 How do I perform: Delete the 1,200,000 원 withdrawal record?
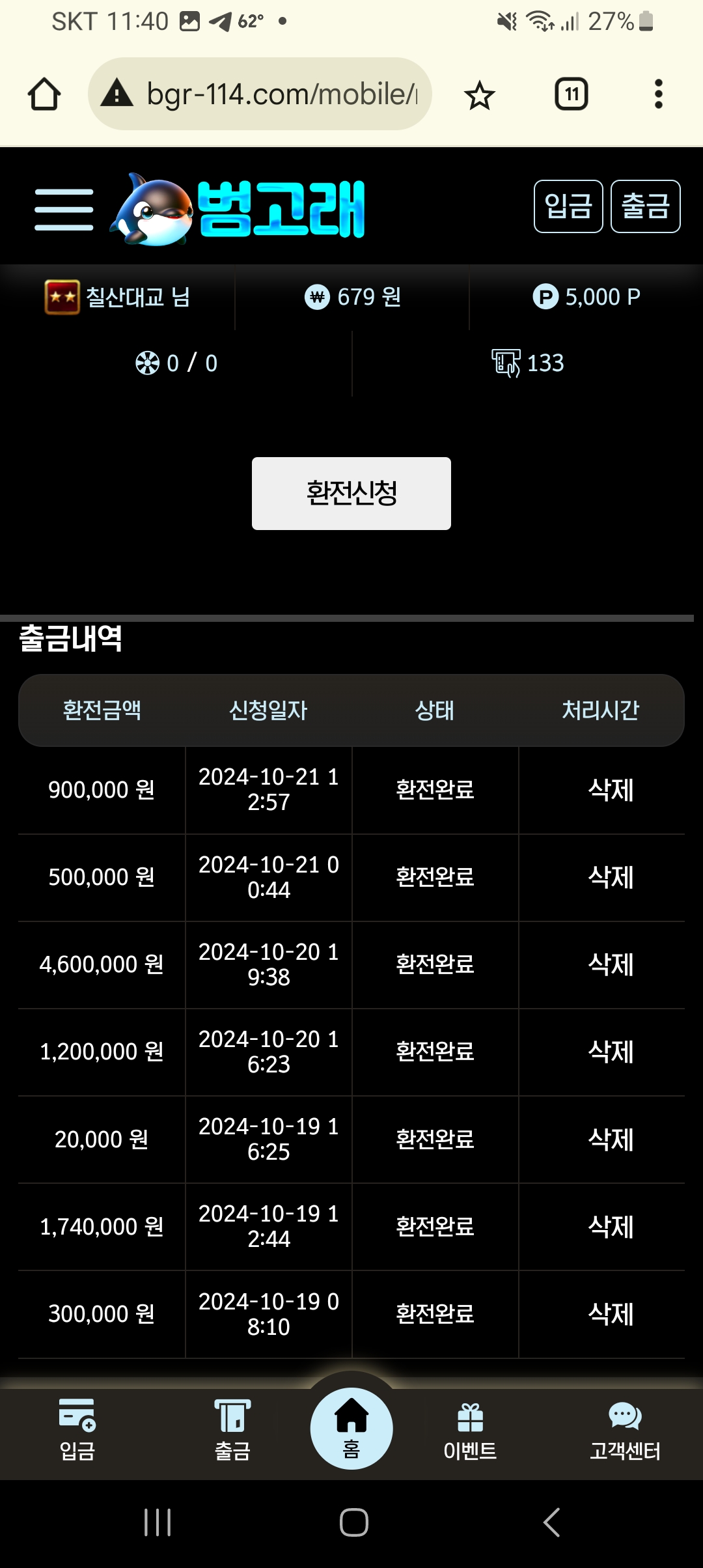[610, 1052]
